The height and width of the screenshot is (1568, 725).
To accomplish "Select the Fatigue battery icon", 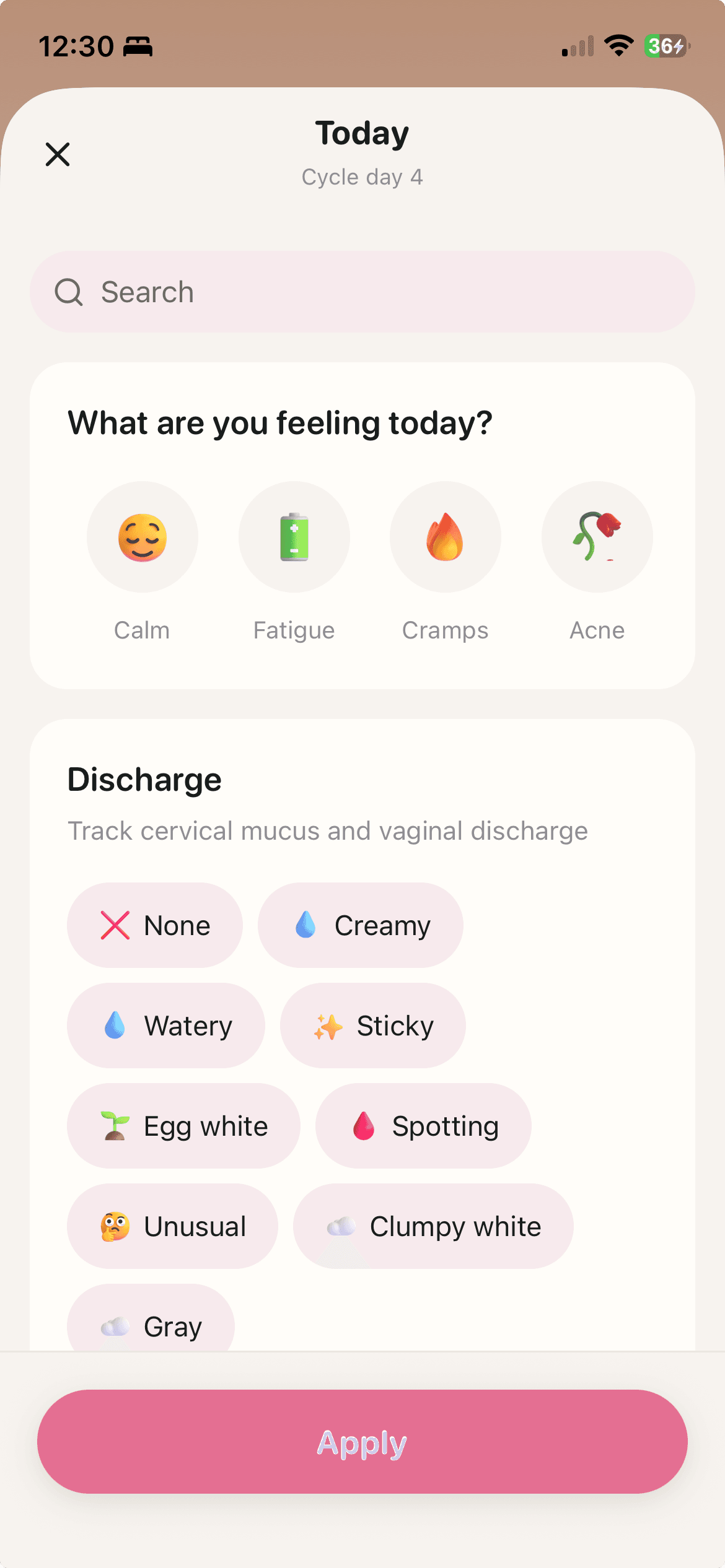I will pos(294,536).
